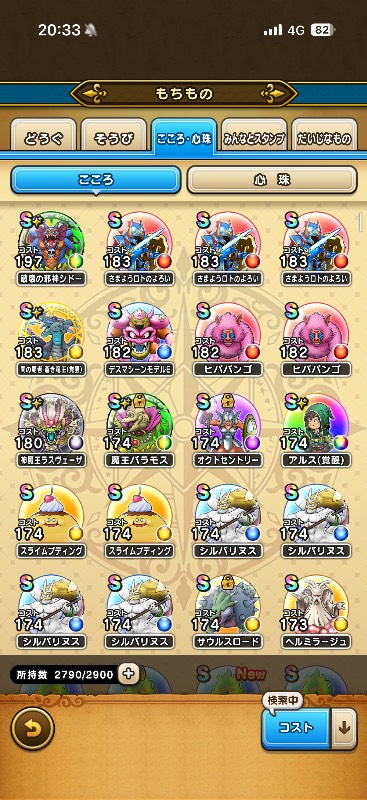Tap the plus button to expand capacity
The height and width of the screenshot is (800, 367).
coord(129,674)
